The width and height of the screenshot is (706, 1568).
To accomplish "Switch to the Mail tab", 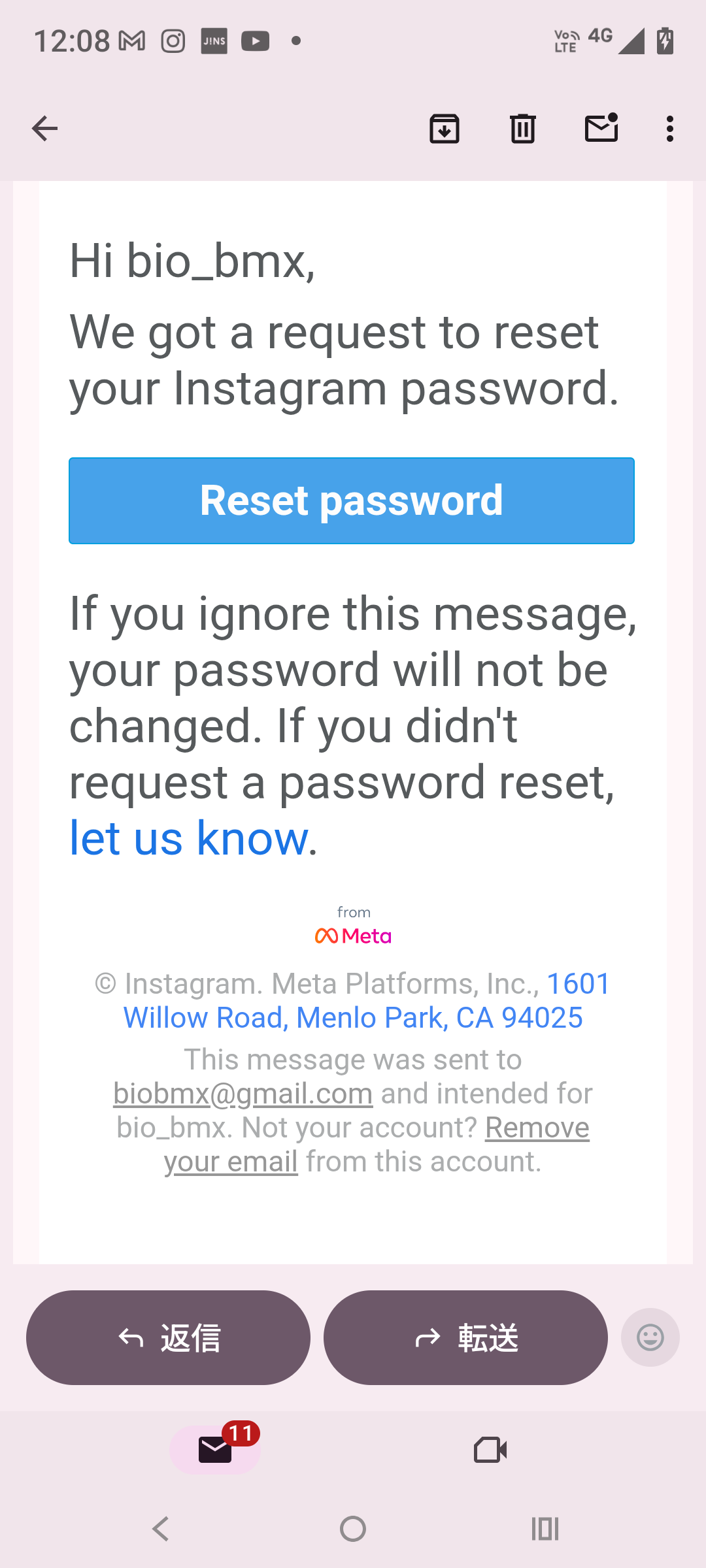I will (216, 1450).
